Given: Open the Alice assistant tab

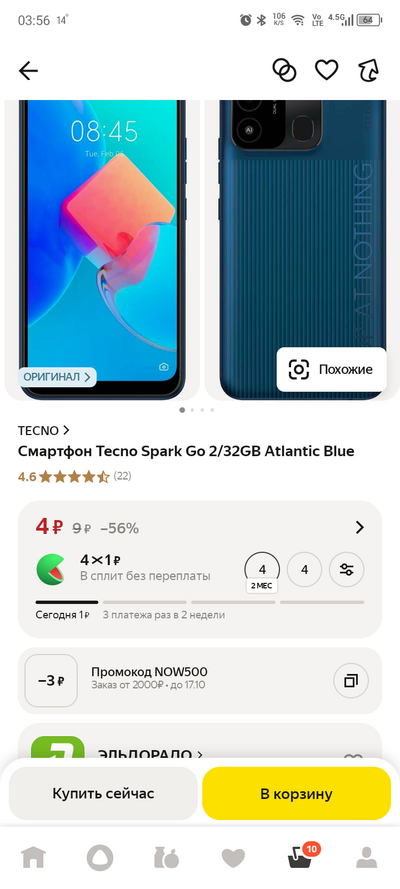Looking at the screenshot, I should pos(100,858).
